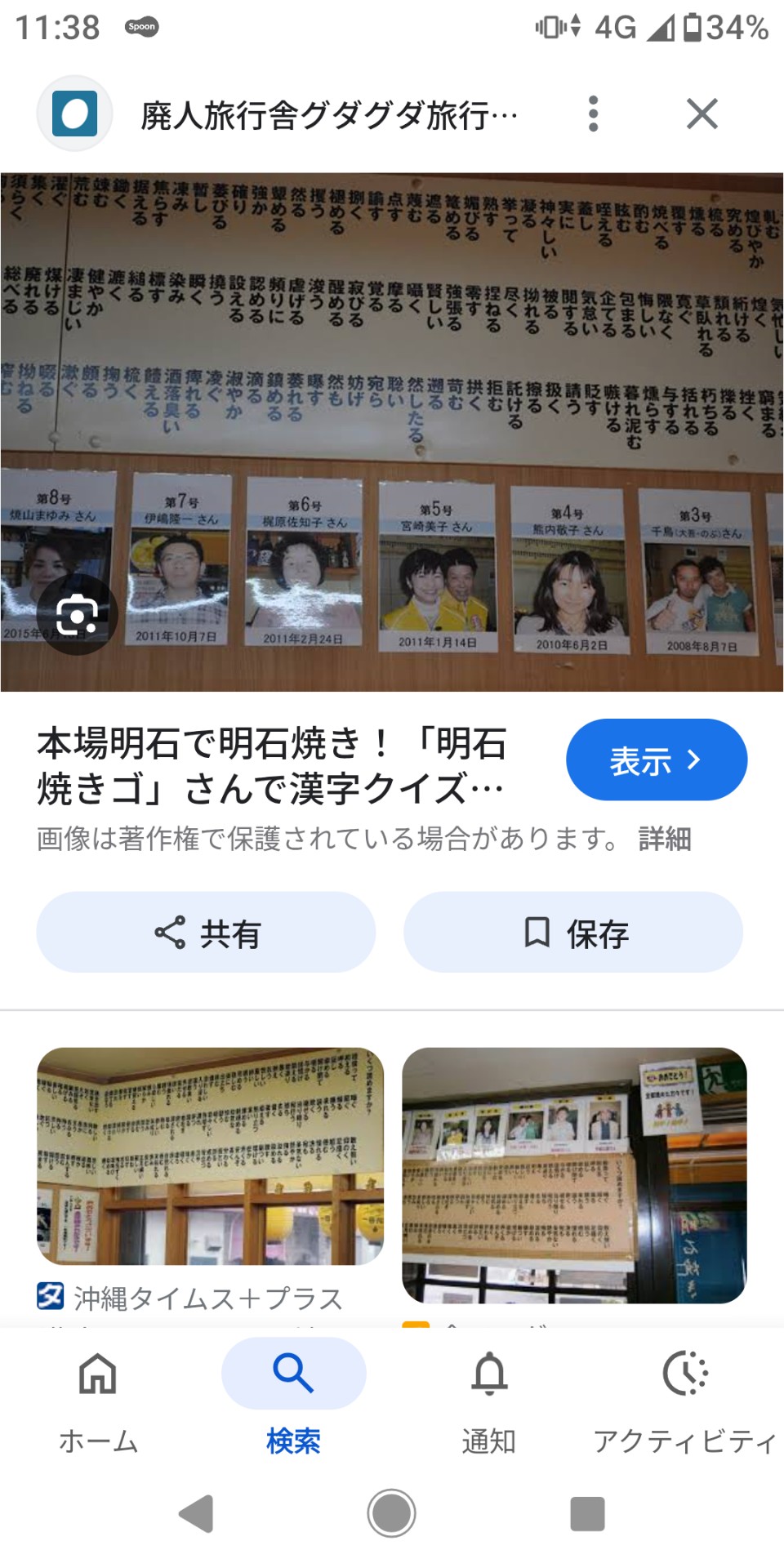Tap the Google app logo in the title bar
Screen dimensions: 784x1568
74,114
